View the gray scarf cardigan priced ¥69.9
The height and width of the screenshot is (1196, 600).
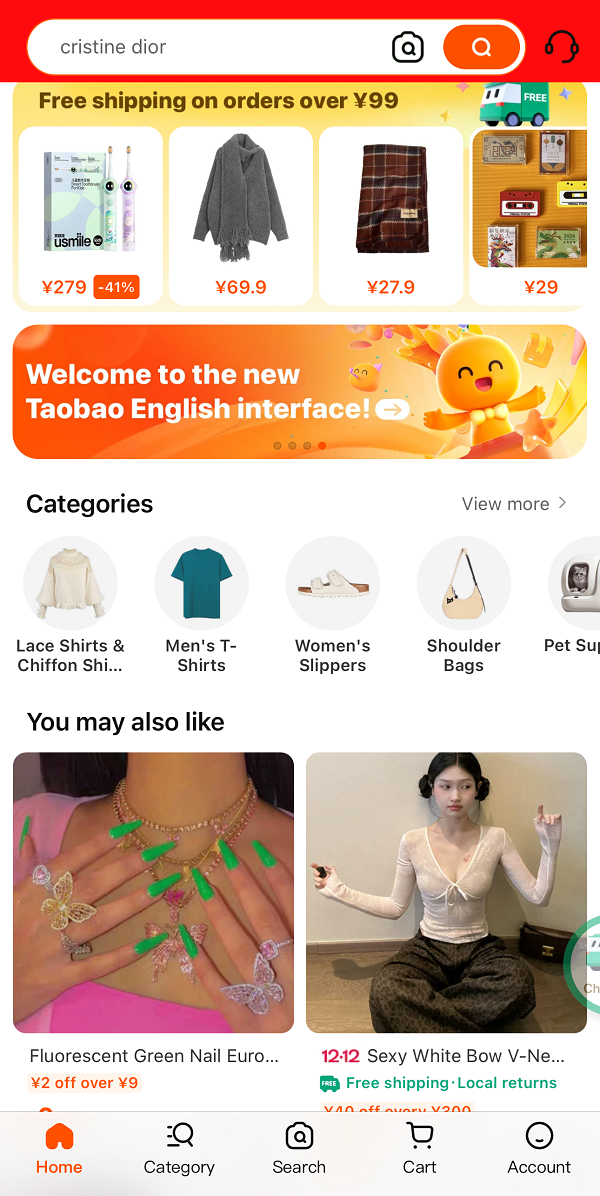point(241,214)
